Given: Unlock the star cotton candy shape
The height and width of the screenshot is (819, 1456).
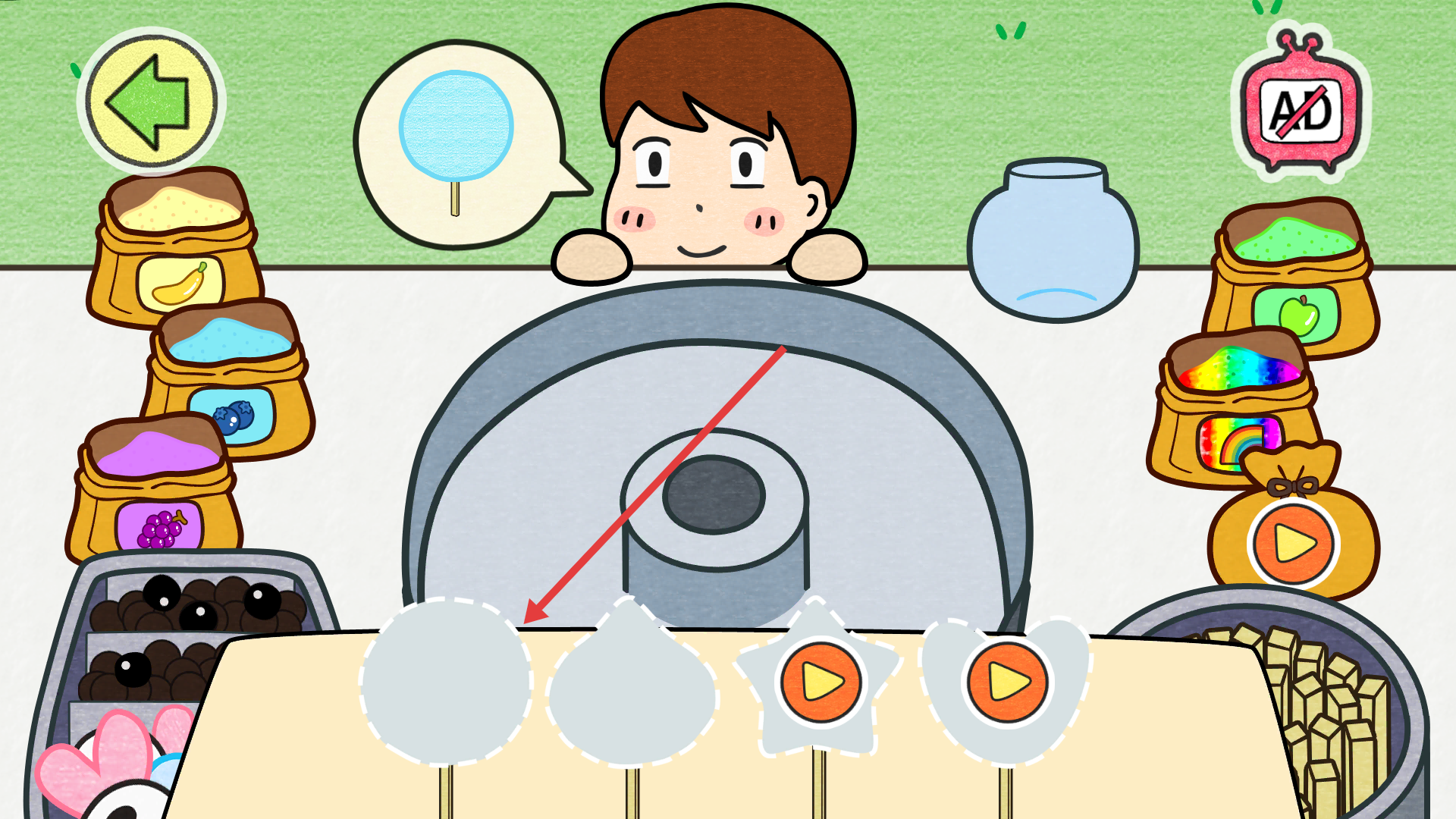Looking at the screenshot, I should [x=821, y=682].
